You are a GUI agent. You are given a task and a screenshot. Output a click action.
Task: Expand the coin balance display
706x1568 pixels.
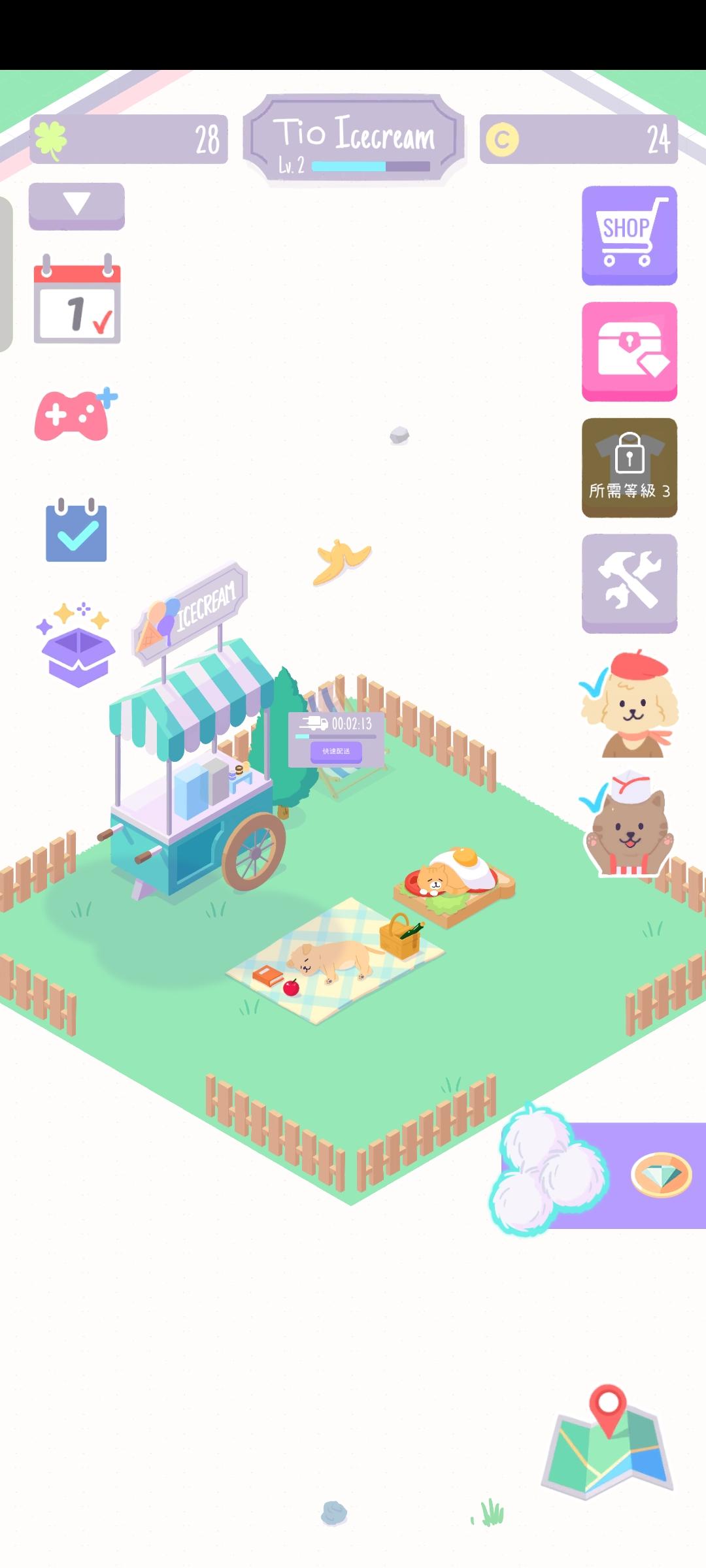point(579,139)
